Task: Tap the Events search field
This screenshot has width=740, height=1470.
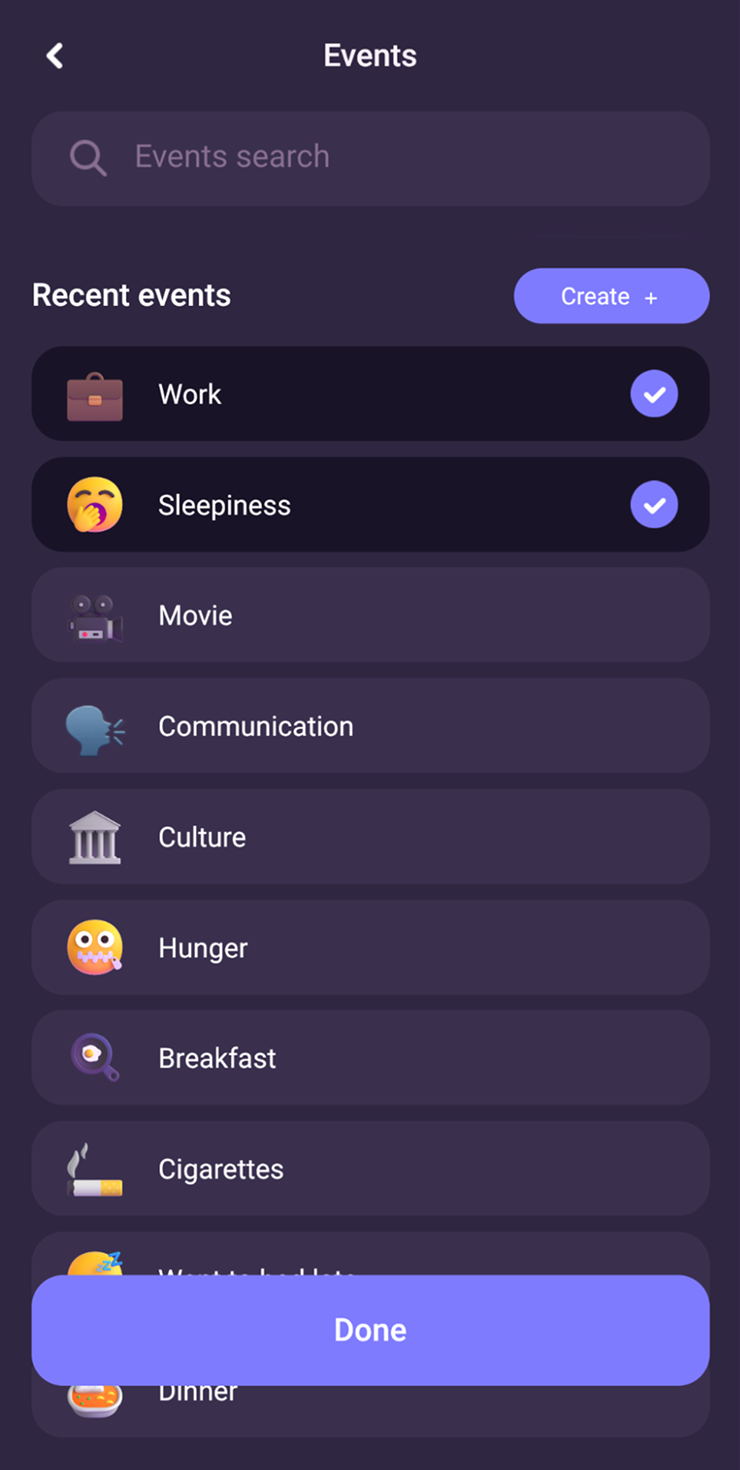Action: pyautogui.click(x=370, y=158)
